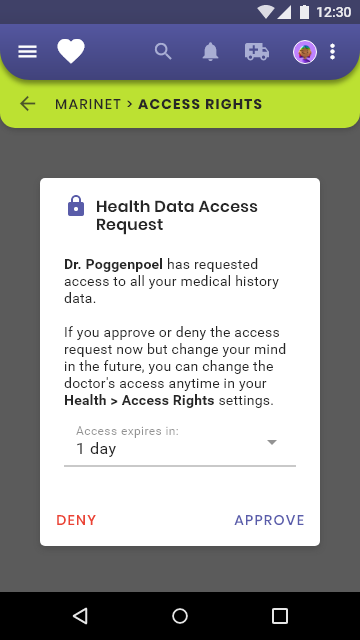Image resolution: width=360 pixels, height=640 pixels.
Task: Open the system recent apps view
Action: click(280, 616)
